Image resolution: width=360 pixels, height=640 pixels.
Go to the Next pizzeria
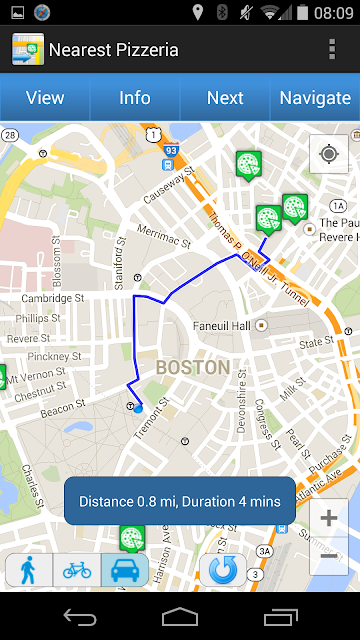click(x=225, y=98)
